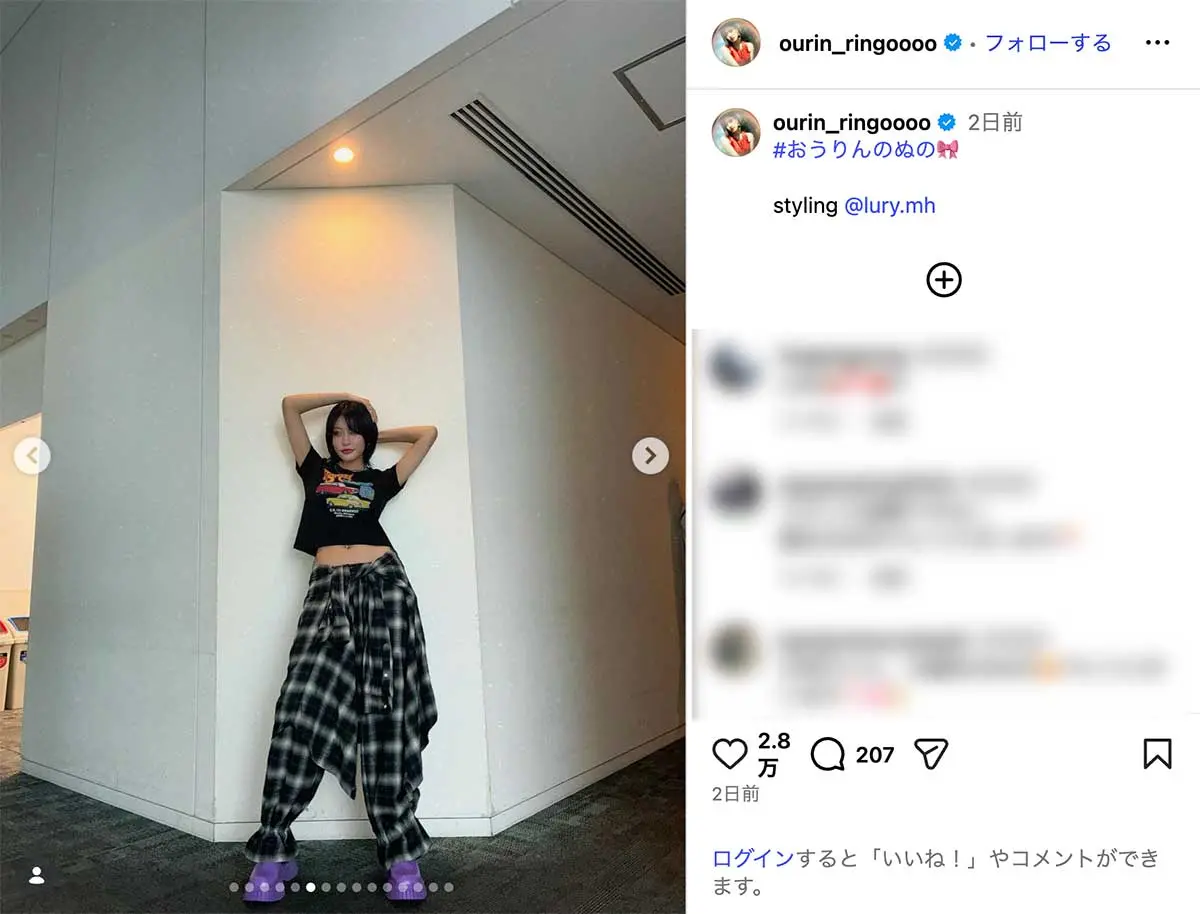Viewport: 1200px width, 914px height.
Task: Open the @lury.mh stylist profile
Action: [x=890, y=206]
